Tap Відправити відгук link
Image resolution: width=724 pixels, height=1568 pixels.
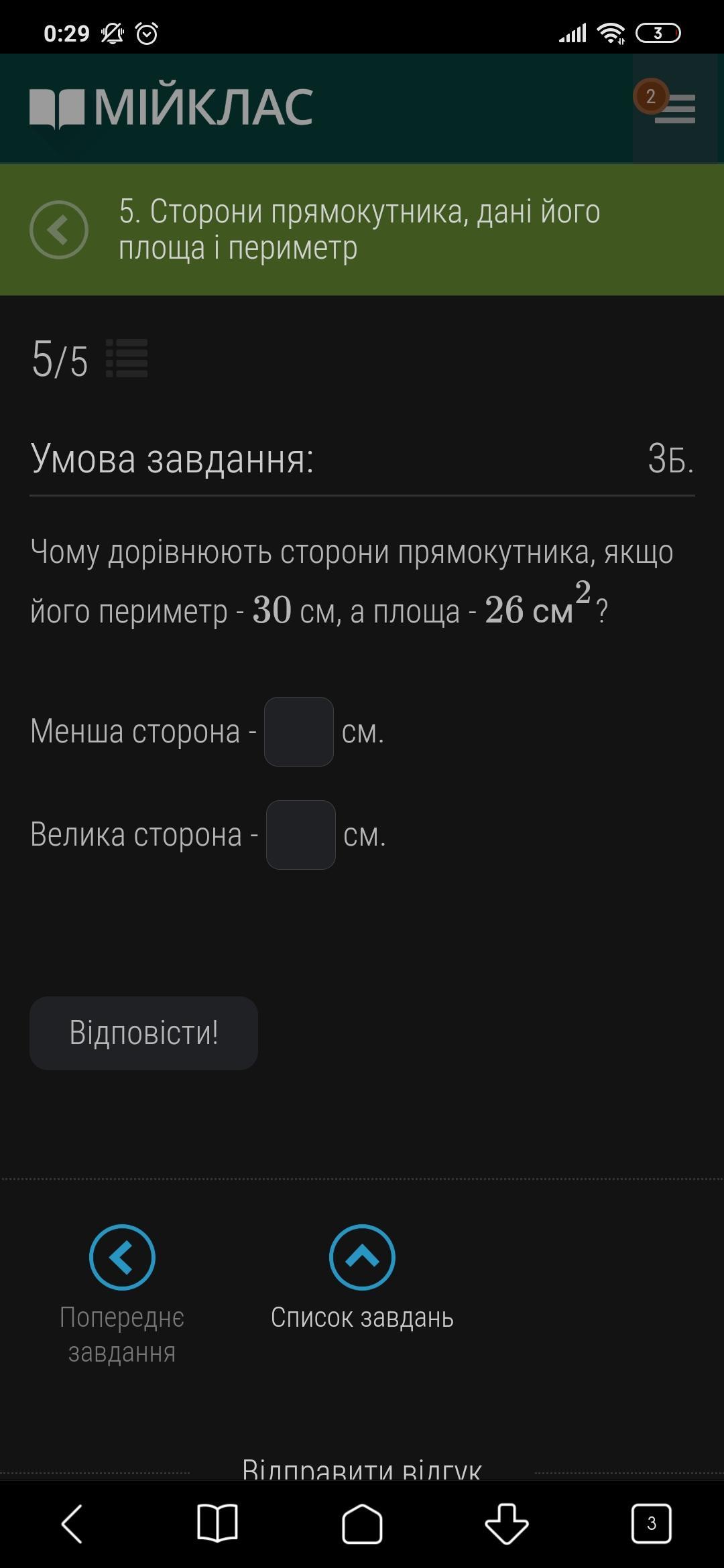362,1469
